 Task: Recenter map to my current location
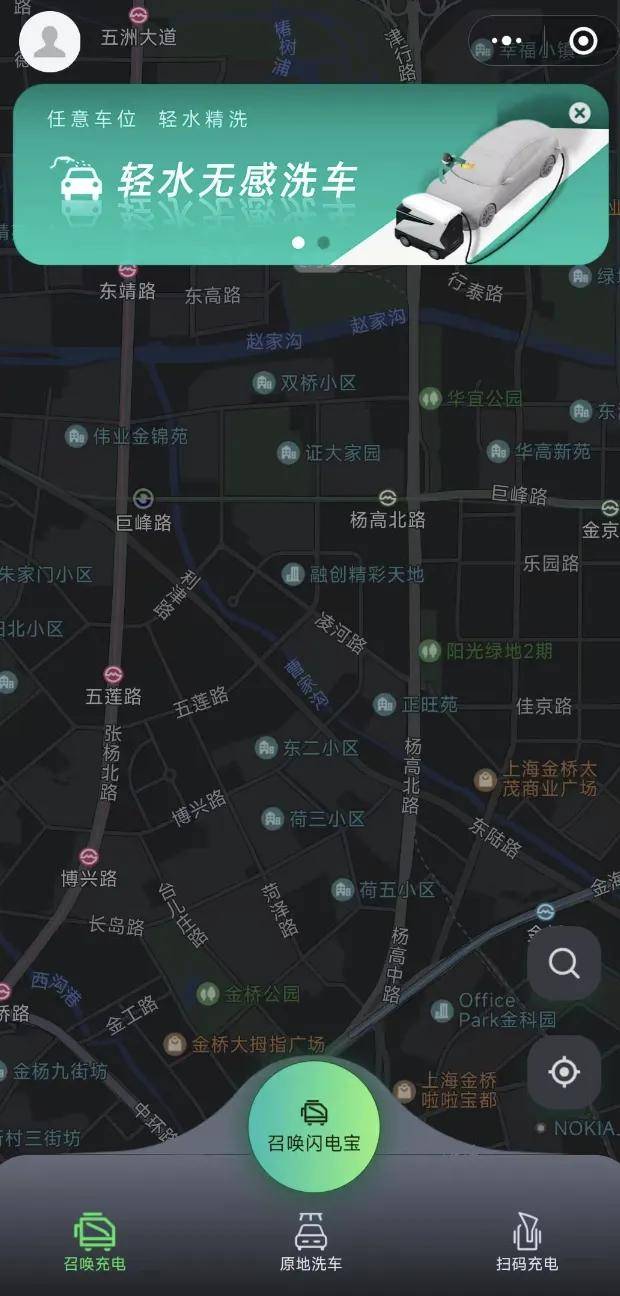point(564,1072)
